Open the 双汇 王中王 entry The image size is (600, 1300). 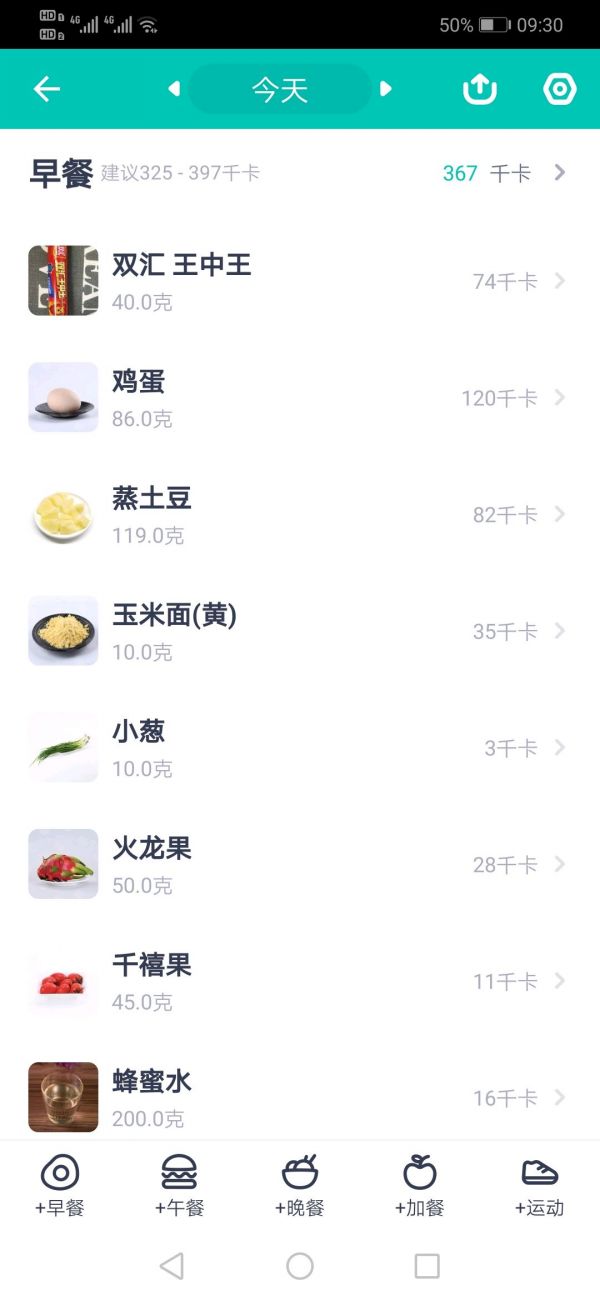[300, 281]
